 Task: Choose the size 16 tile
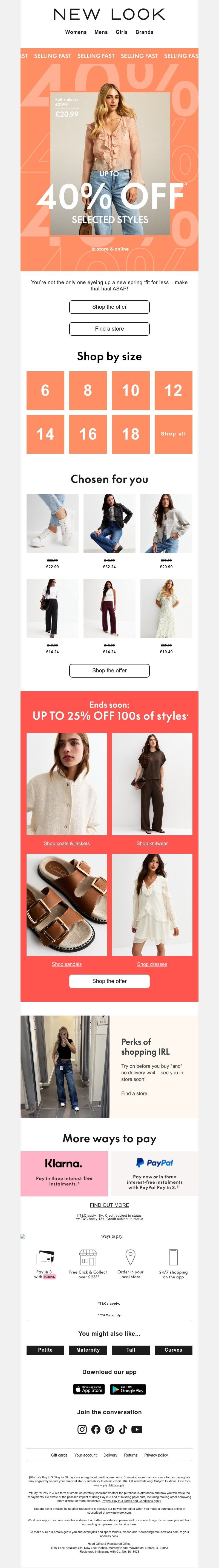pos(88,434)
